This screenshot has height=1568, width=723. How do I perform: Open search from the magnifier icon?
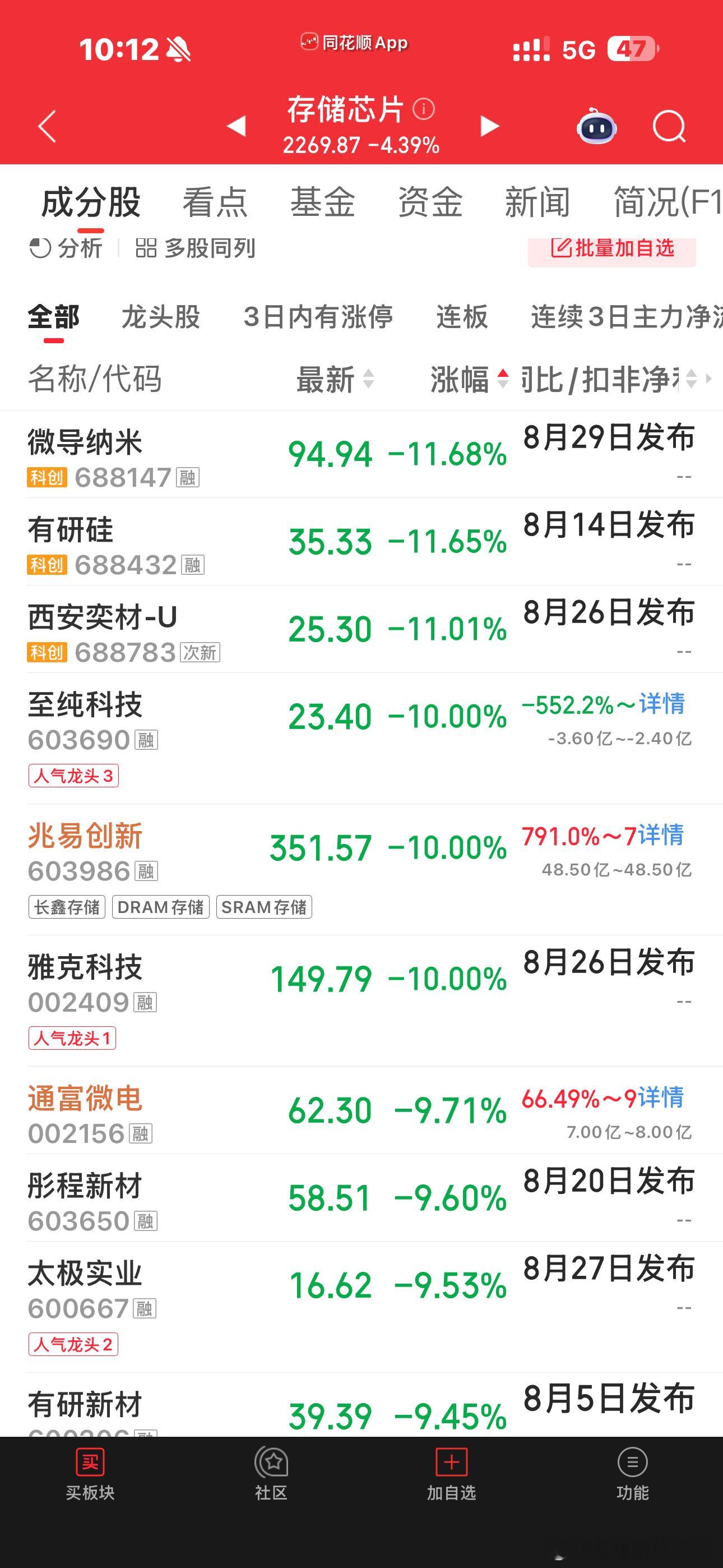[669, 127]
